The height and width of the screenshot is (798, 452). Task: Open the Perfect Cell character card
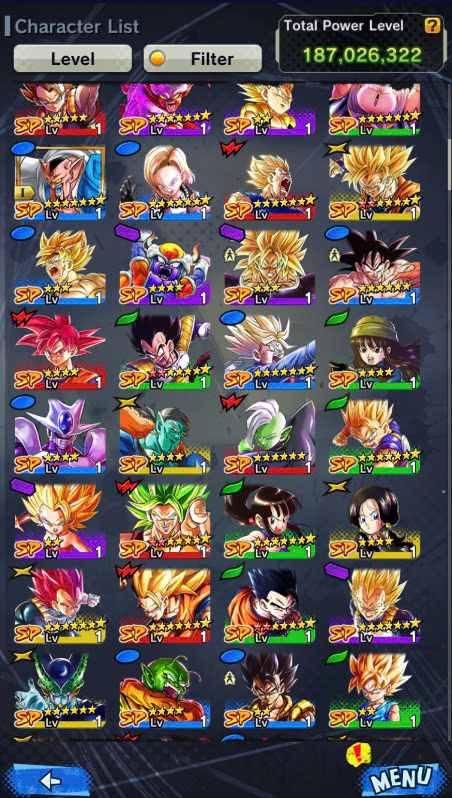(x=60, y=690)
